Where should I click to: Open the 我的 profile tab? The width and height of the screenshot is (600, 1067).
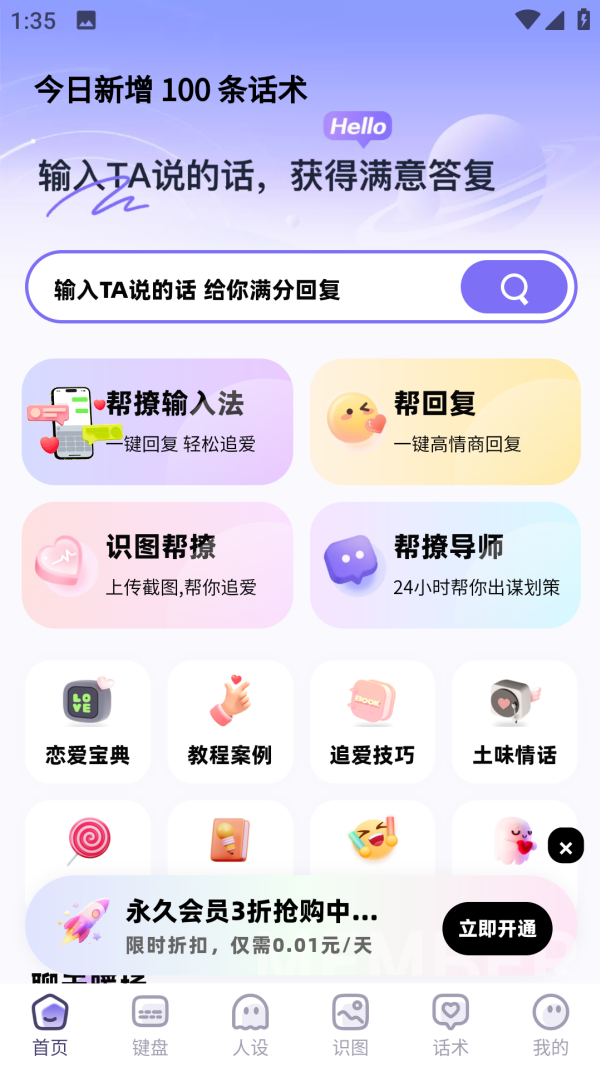(550, 1025)
